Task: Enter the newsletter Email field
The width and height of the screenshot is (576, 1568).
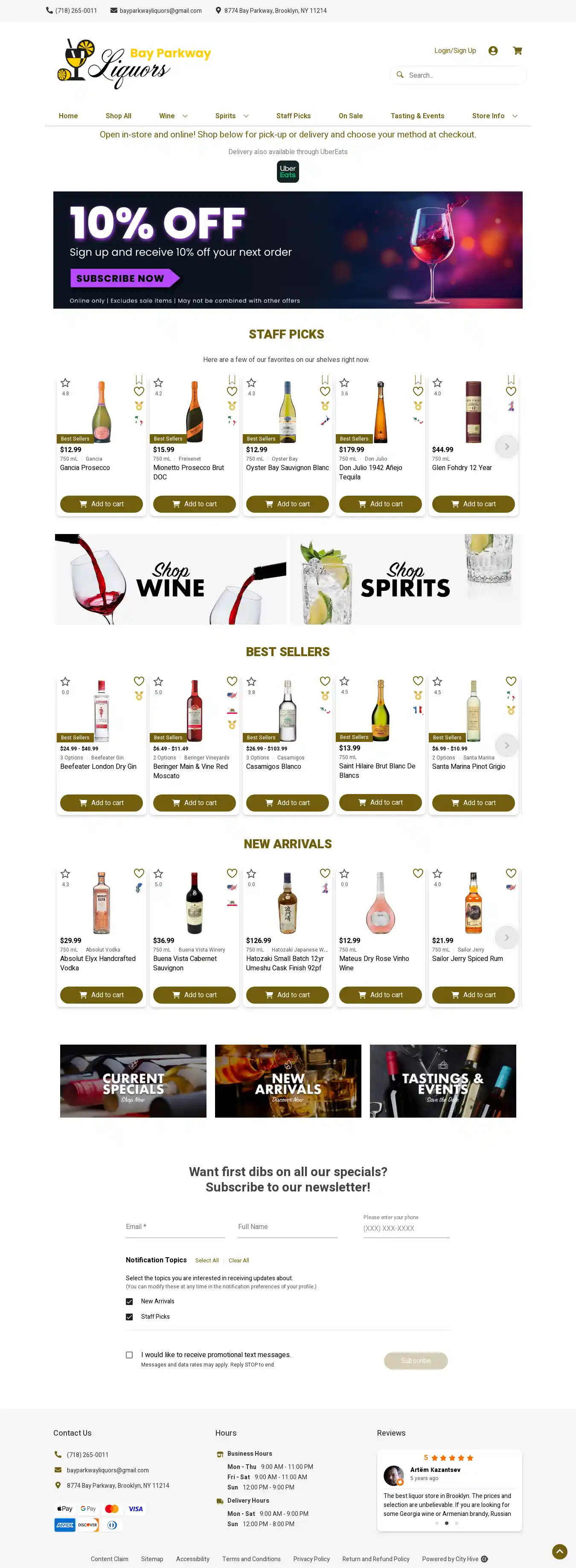Action: coord(175,1226)
